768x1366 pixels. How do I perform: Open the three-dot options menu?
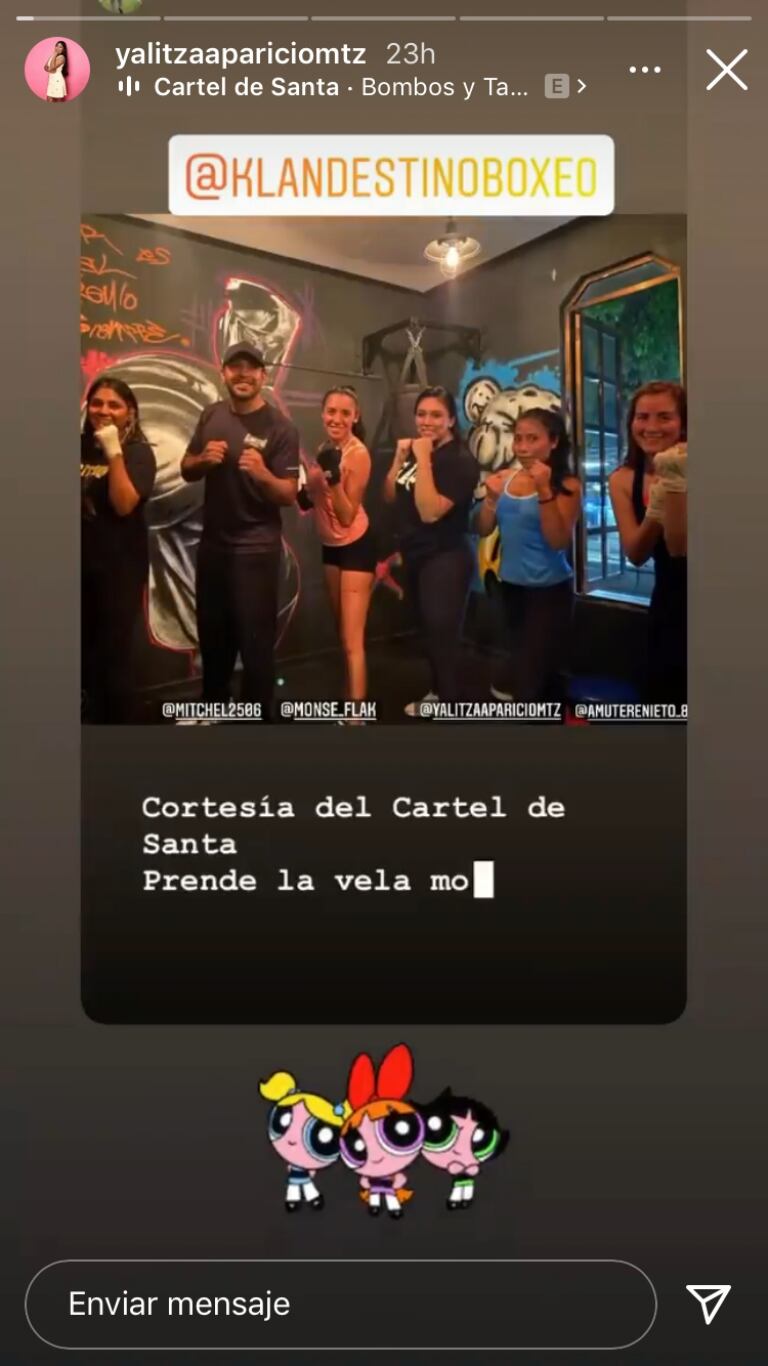[x=645, y=68]
